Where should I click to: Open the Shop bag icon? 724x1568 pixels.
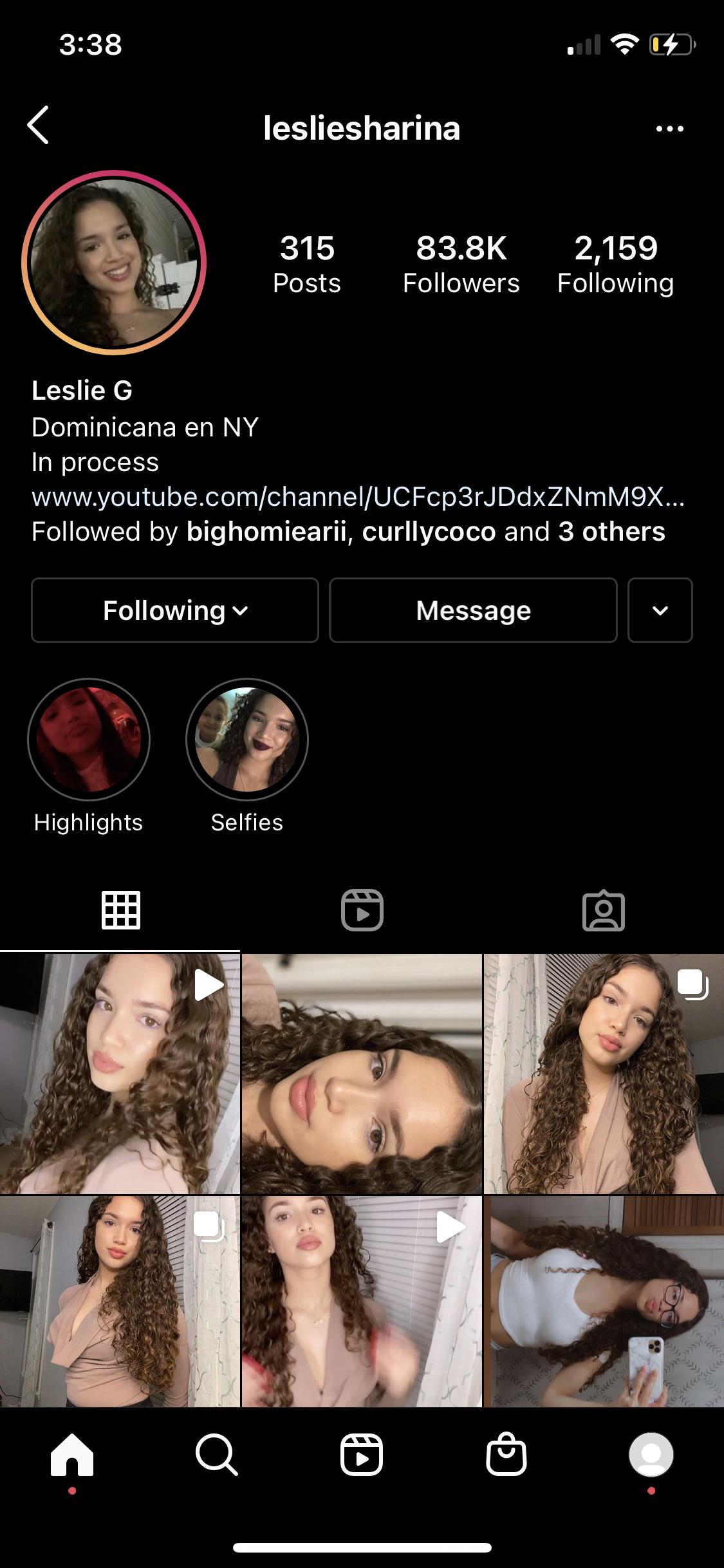click(x=506, y=1455)
